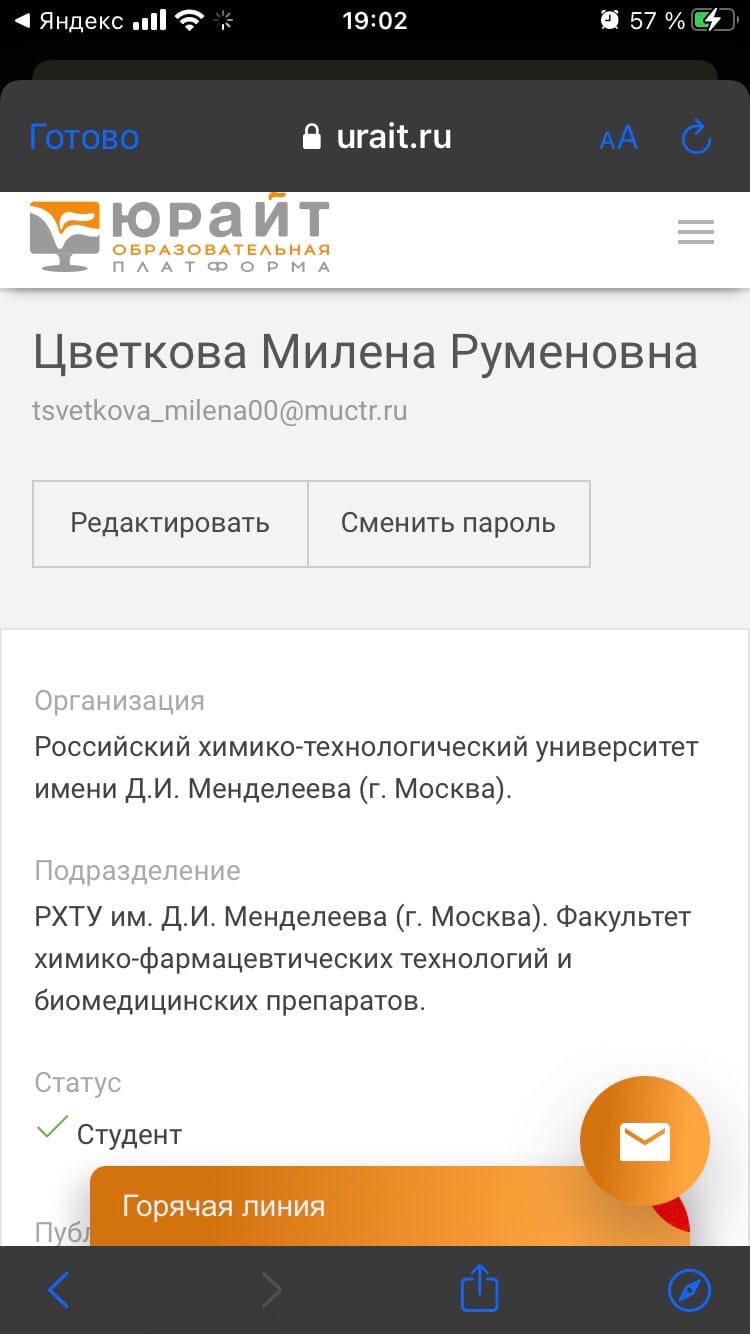
Task: Open the AA text size options
Action: [x=618, y=138]
